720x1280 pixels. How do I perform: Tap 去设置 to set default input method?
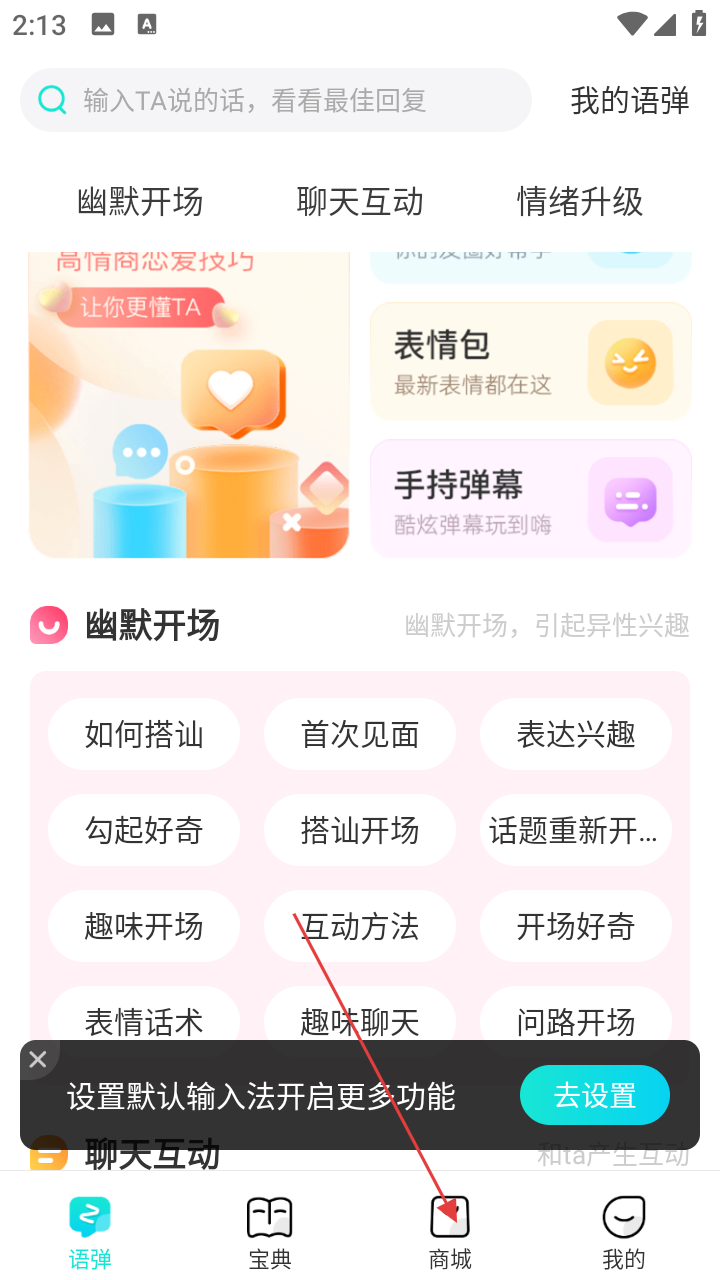pyautogui.click(x=595, y=1095)
